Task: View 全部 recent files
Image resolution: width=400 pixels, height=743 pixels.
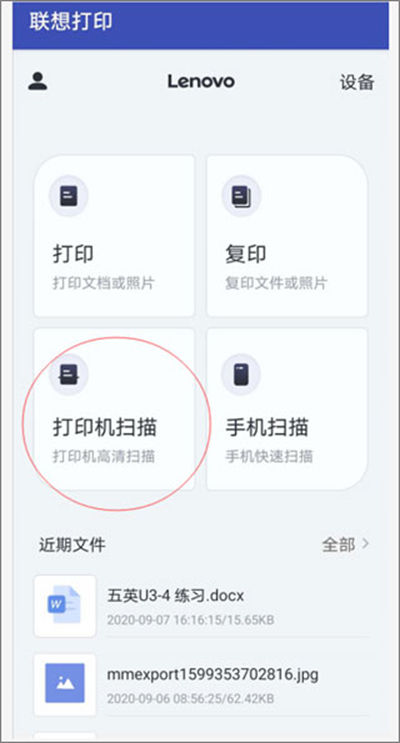Action: click(345, 544)
